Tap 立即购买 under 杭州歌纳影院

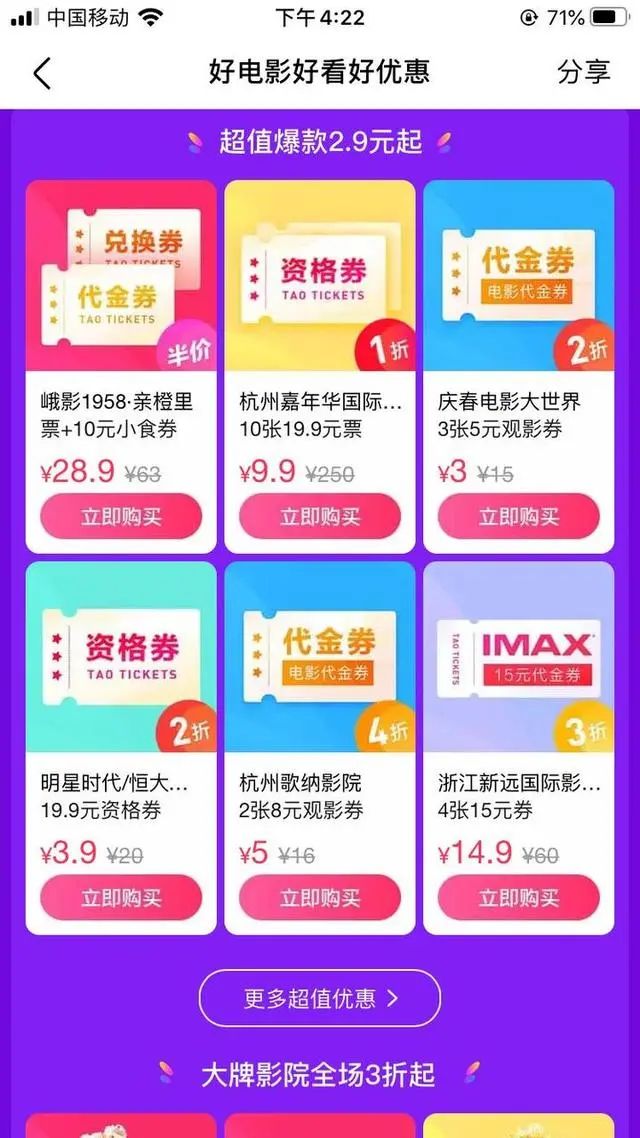point(320,898)
